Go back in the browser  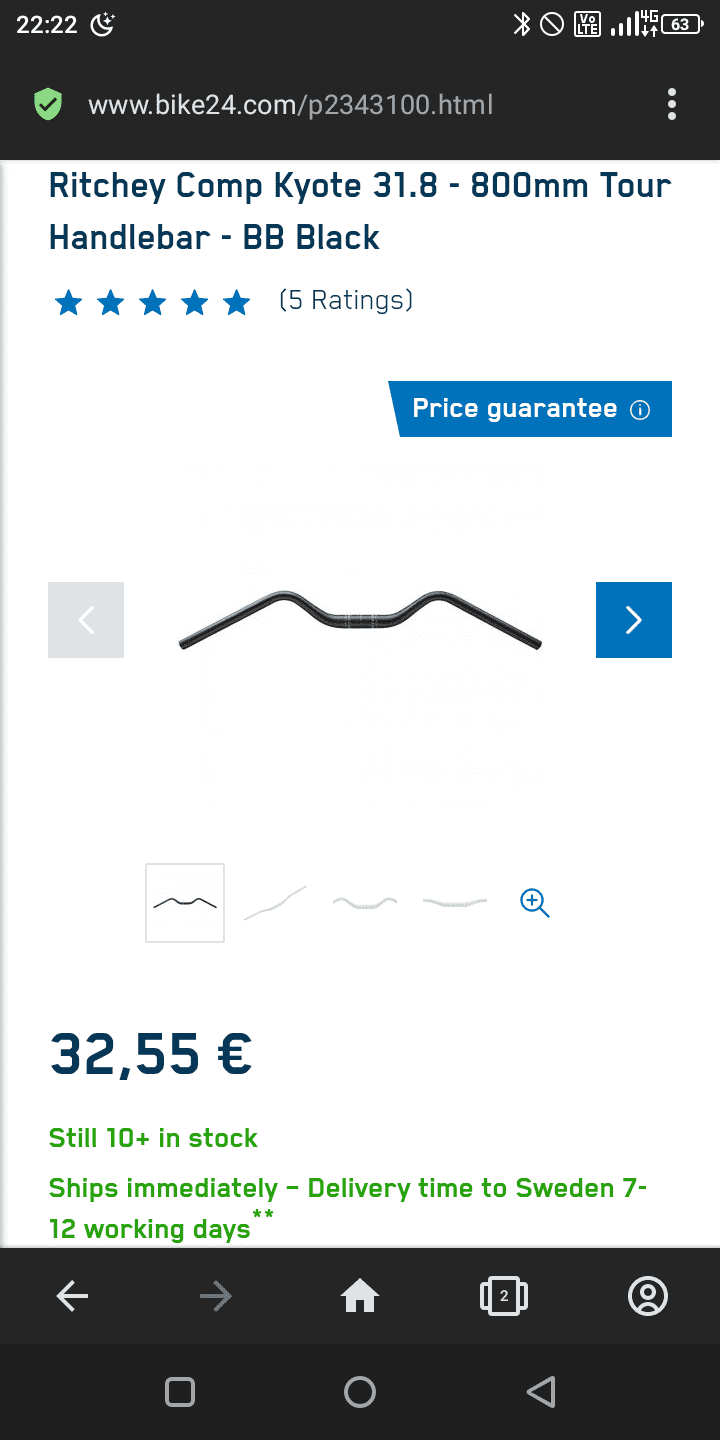(72, 1297)
